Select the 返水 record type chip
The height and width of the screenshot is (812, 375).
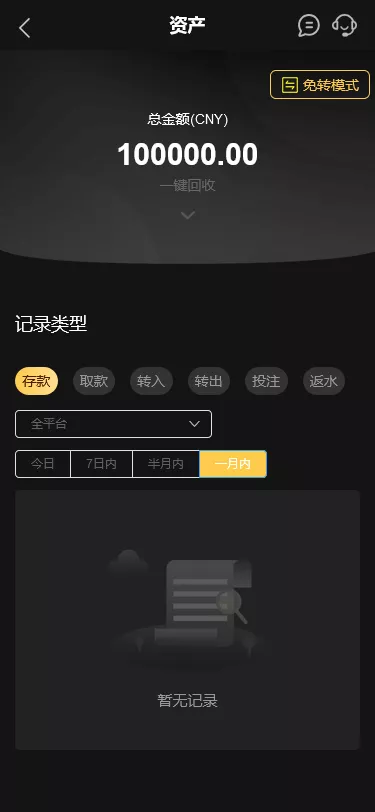324,382
